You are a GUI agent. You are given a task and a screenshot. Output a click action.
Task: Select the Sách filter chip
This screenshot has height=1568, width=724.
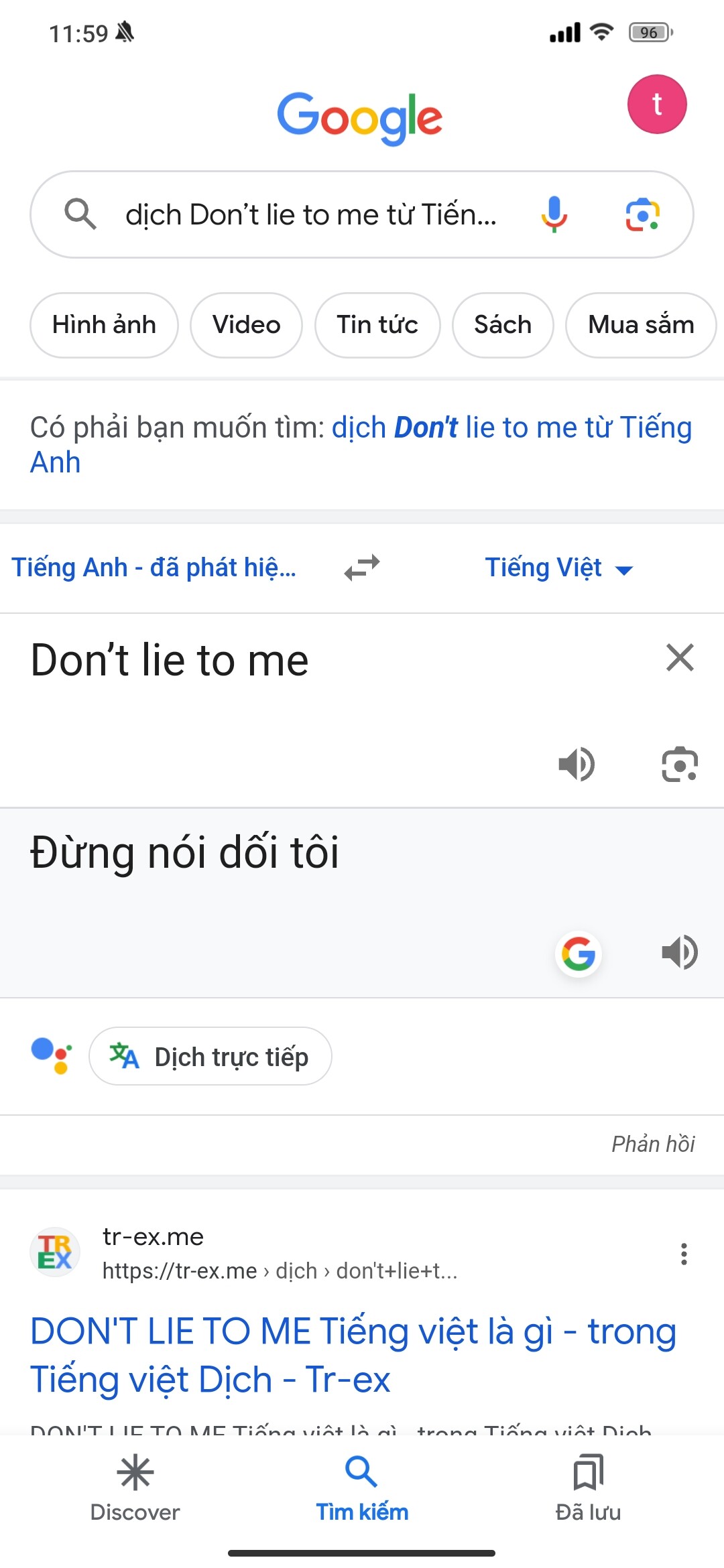pyautogui.click(x=503, y=325)
